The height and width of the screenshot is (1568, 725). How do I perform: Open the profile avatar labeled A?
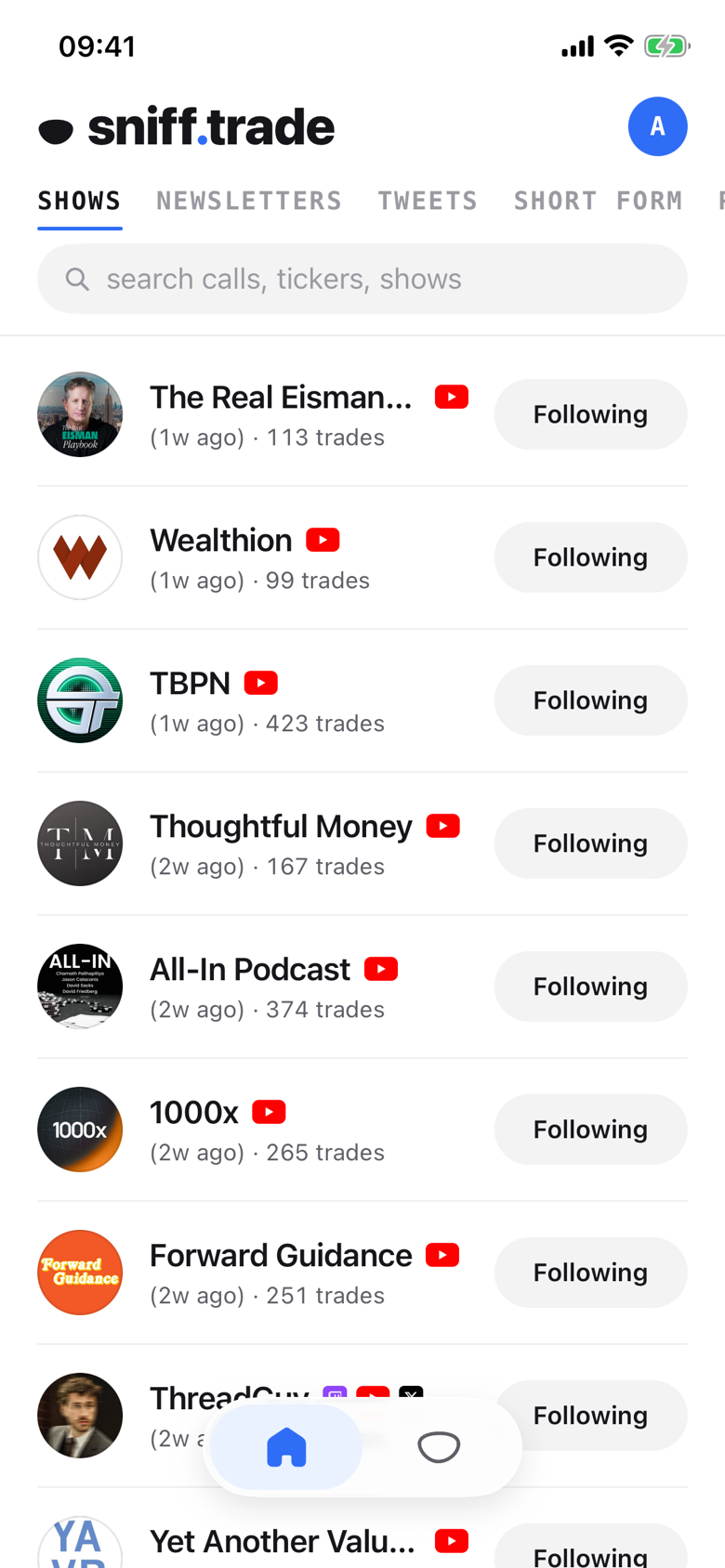point(657,126)
